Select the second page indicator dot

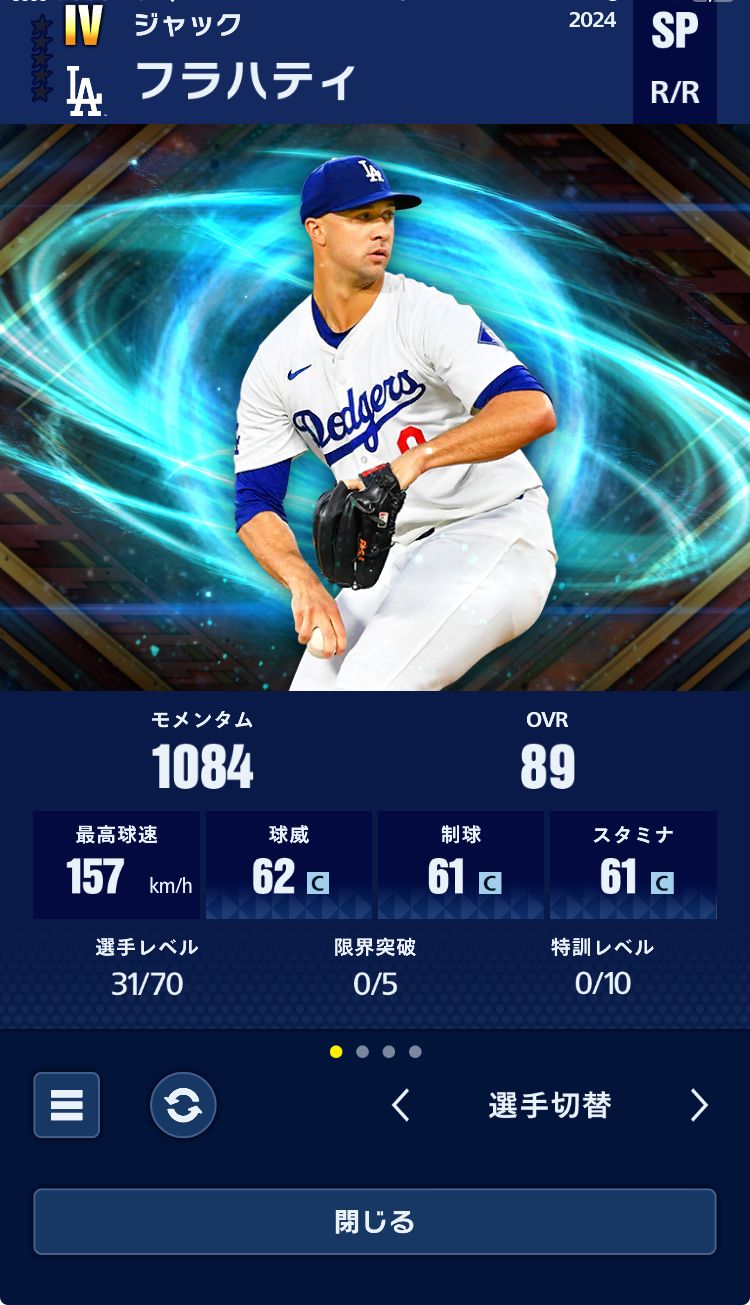(362, 1052)
